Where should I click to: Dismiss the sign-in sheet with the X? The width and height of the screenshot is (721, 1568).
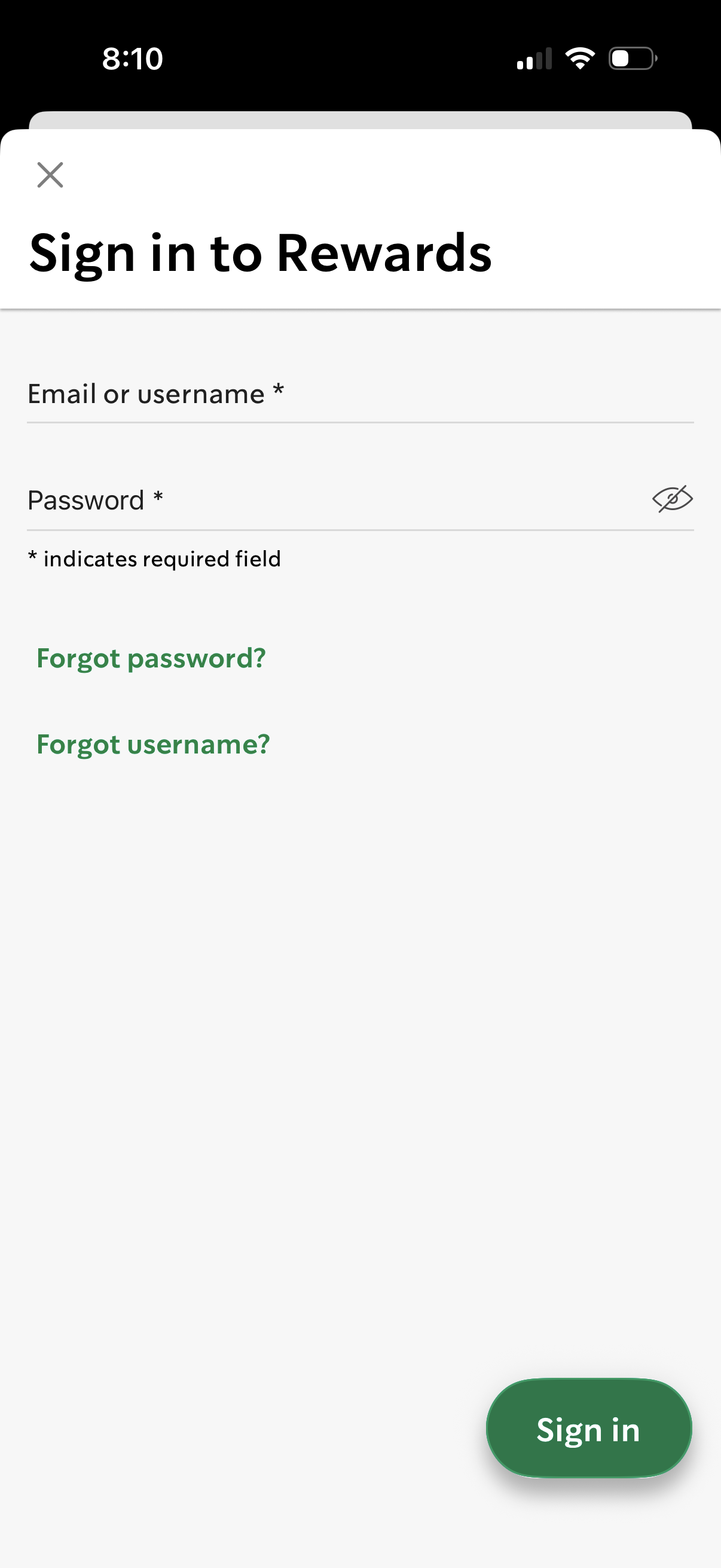pyautogui.click(x=50, y=175)
